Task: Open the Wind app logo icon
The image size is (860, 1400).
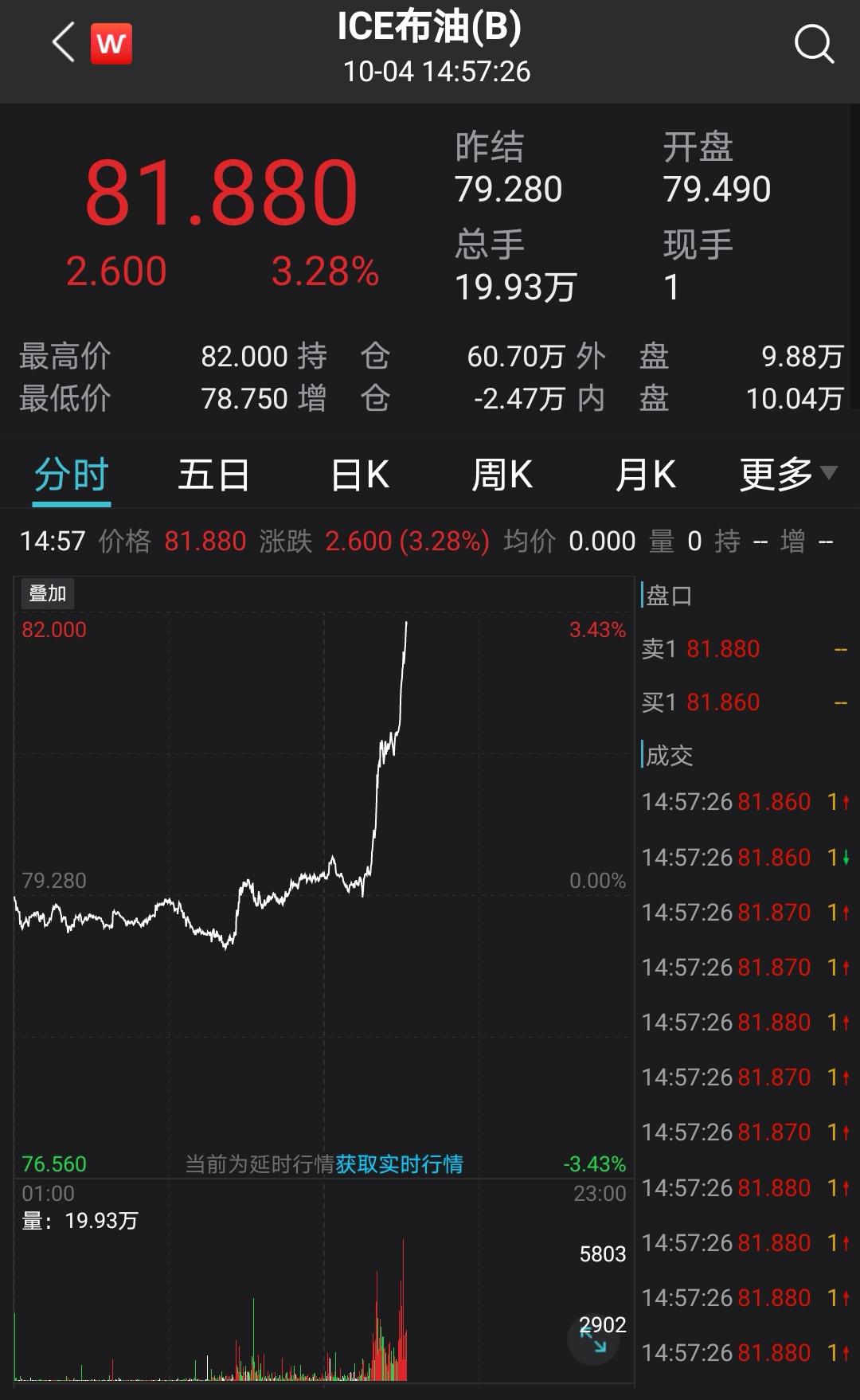Action: tap(111, 45)
